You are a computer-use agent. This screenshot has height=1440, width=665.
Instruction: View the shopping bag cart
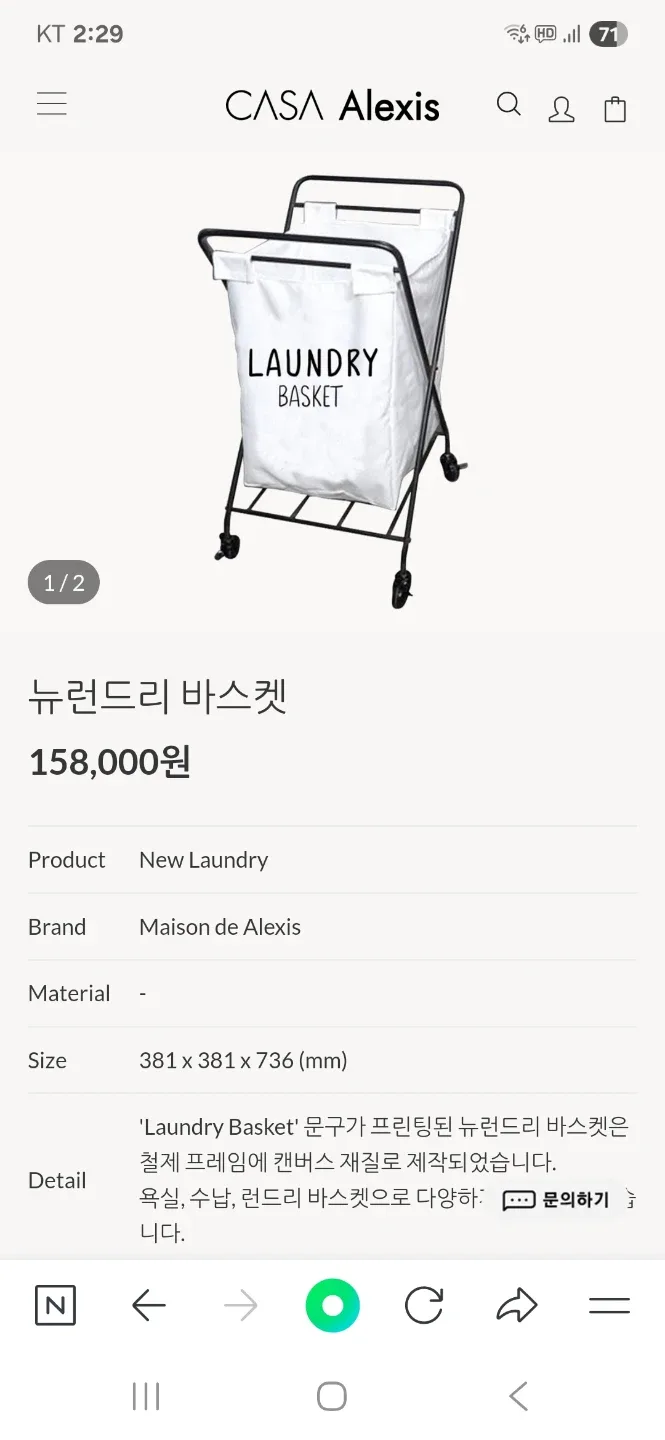click(615, 108)
